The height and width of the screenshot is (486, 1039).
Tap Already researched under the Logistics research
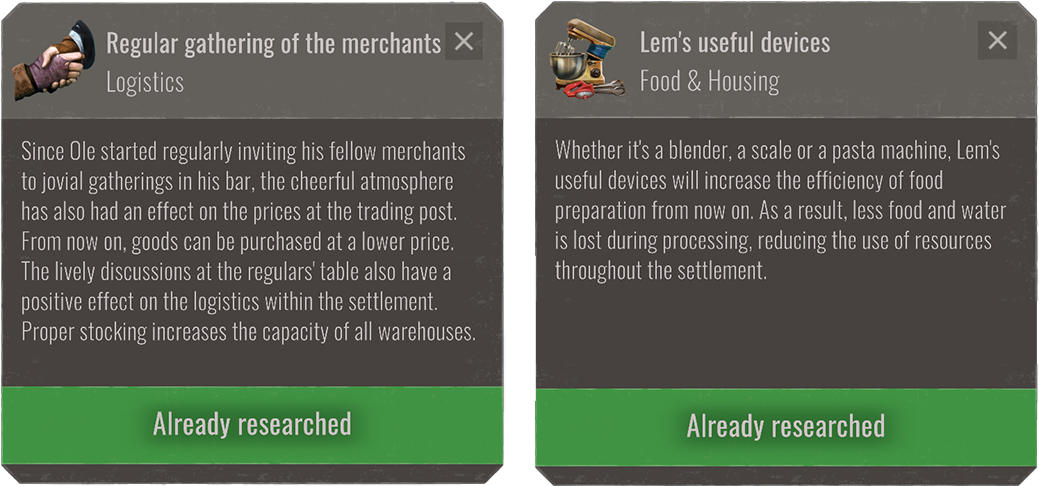click(252, 425)
